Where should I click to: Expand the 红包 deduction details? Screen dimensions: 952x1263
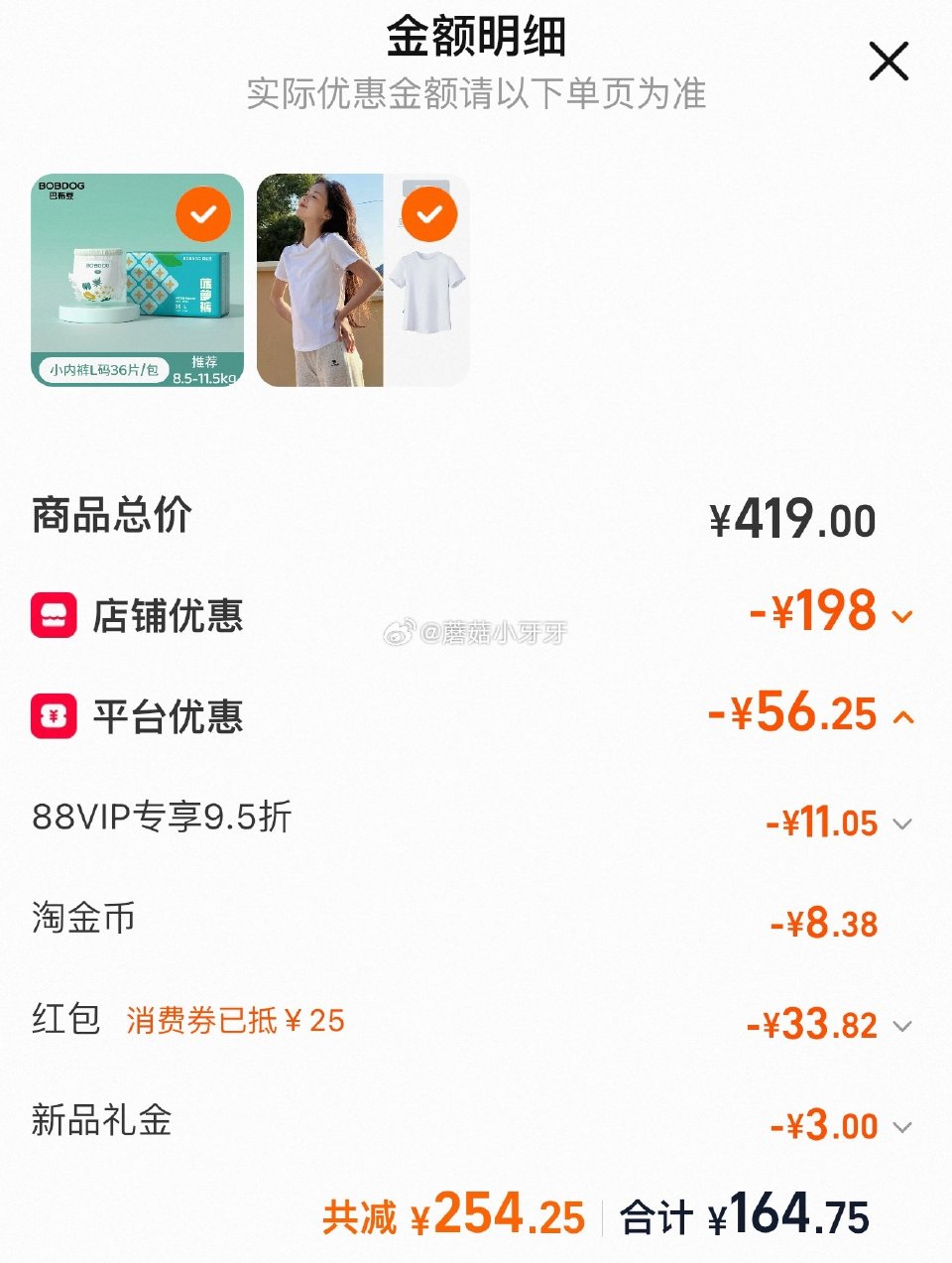coord(901,1026)
